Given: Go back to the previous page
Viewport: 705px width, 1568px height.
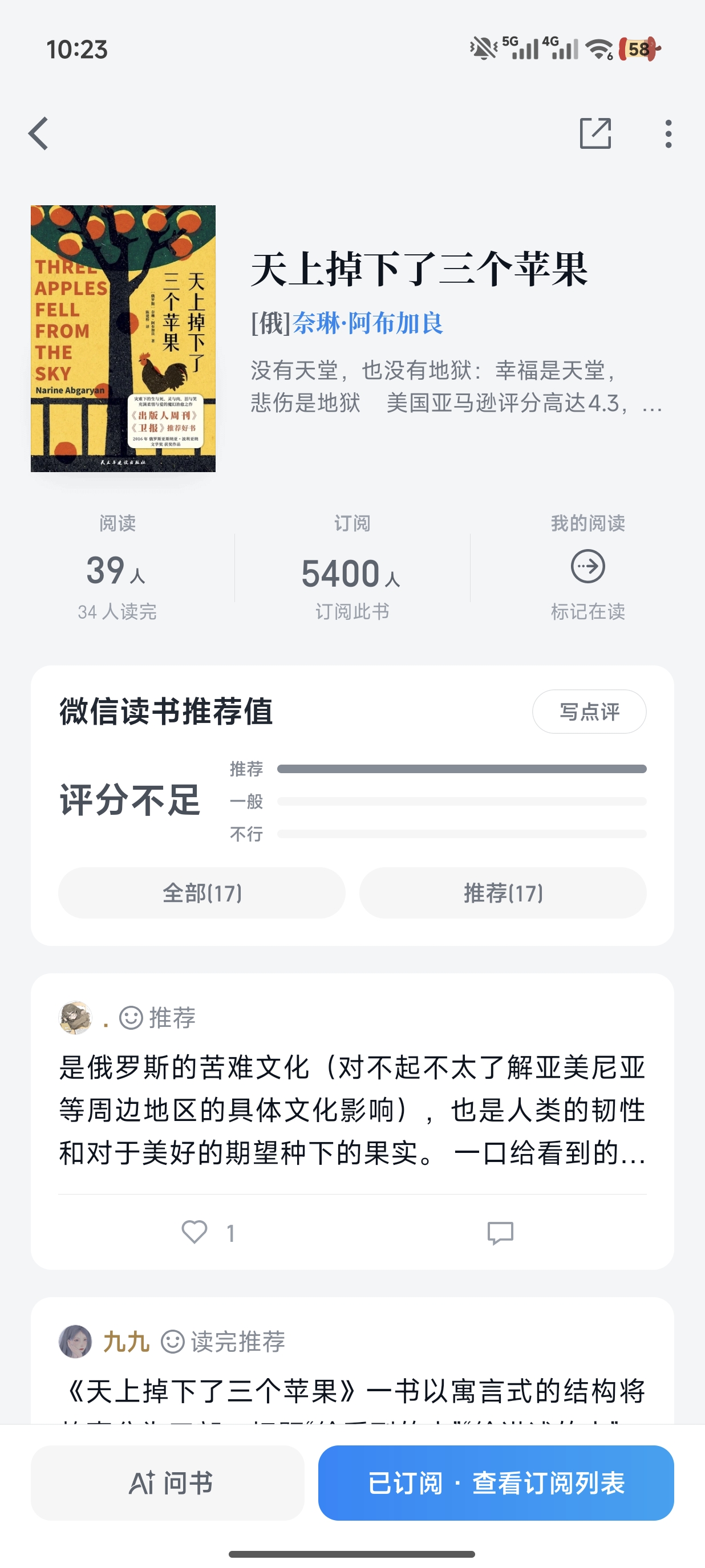Looking at the screenshot, I should (x=39, y=133).
